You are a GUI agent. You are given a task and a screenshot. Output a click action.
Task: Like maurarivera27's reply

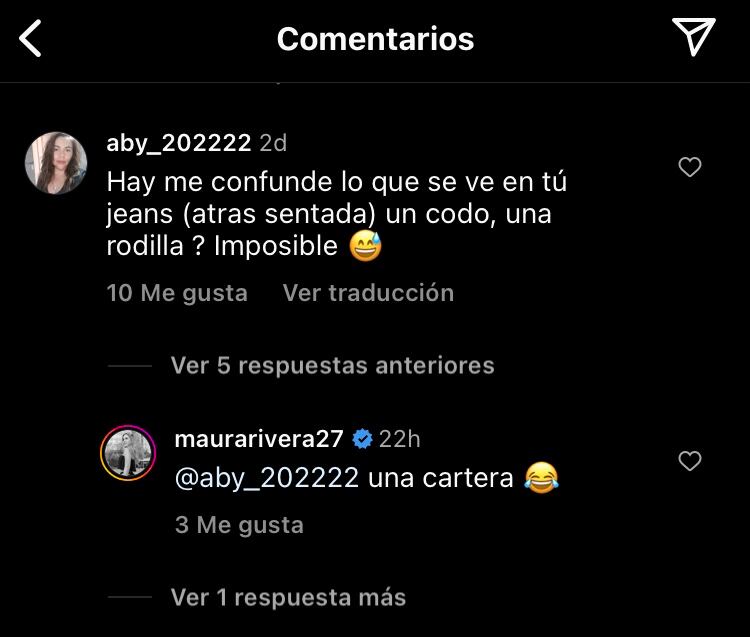[x=690, y=461]
